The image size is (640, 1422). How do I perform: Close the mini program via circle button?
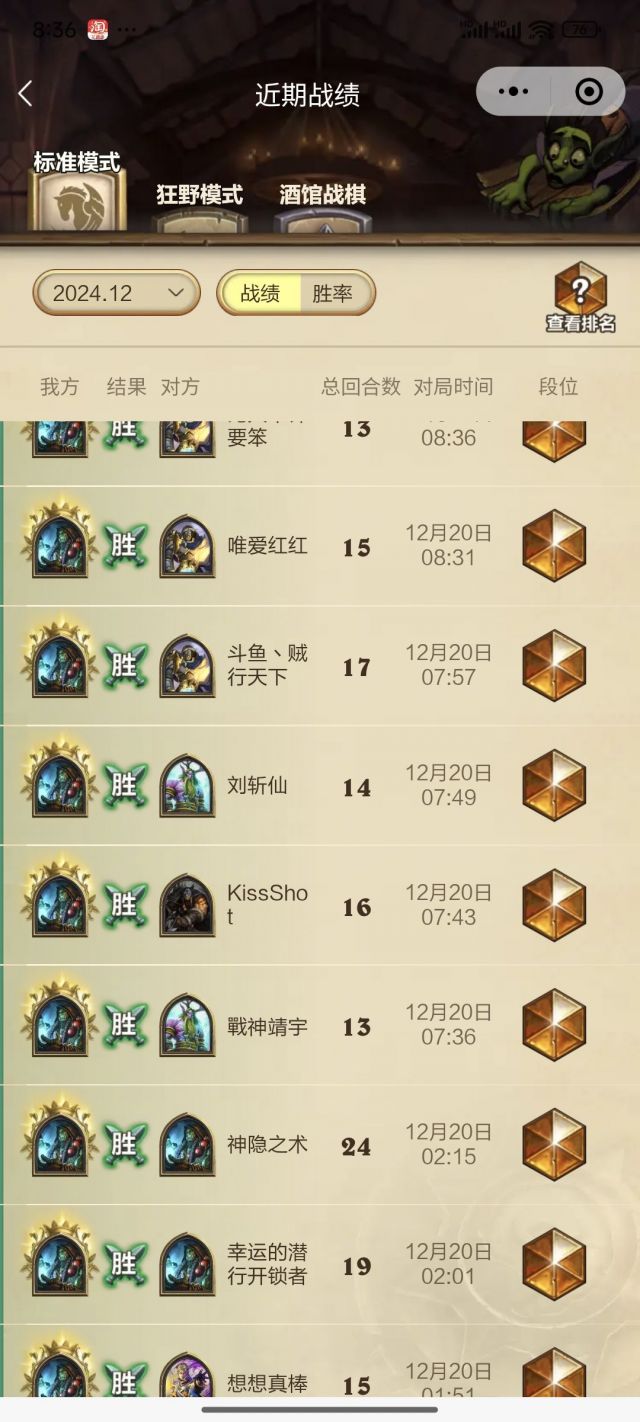(589, 92)
